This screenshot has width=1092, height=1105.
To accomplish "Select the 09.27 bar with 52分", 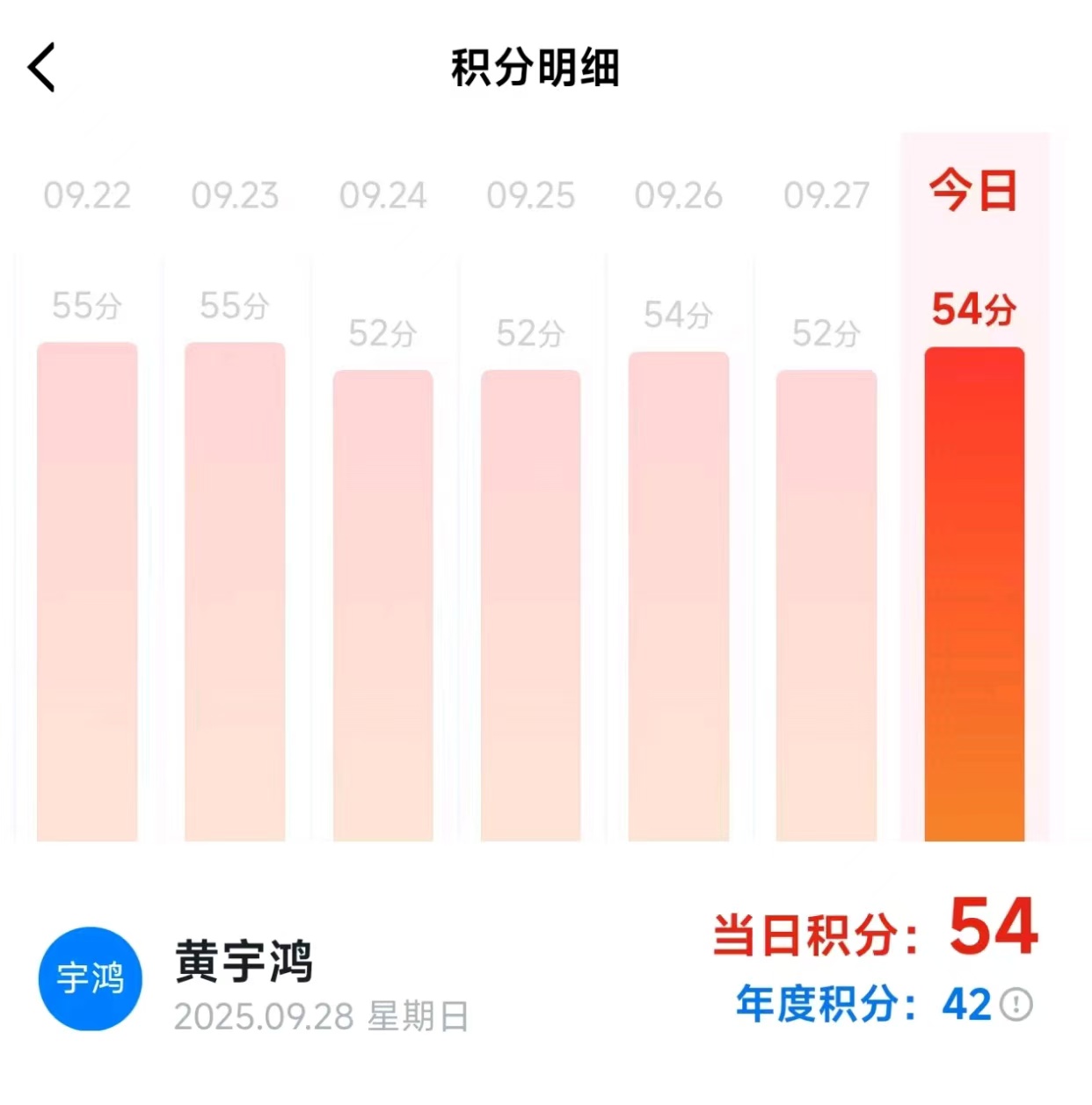I will [x=826, y=605].
